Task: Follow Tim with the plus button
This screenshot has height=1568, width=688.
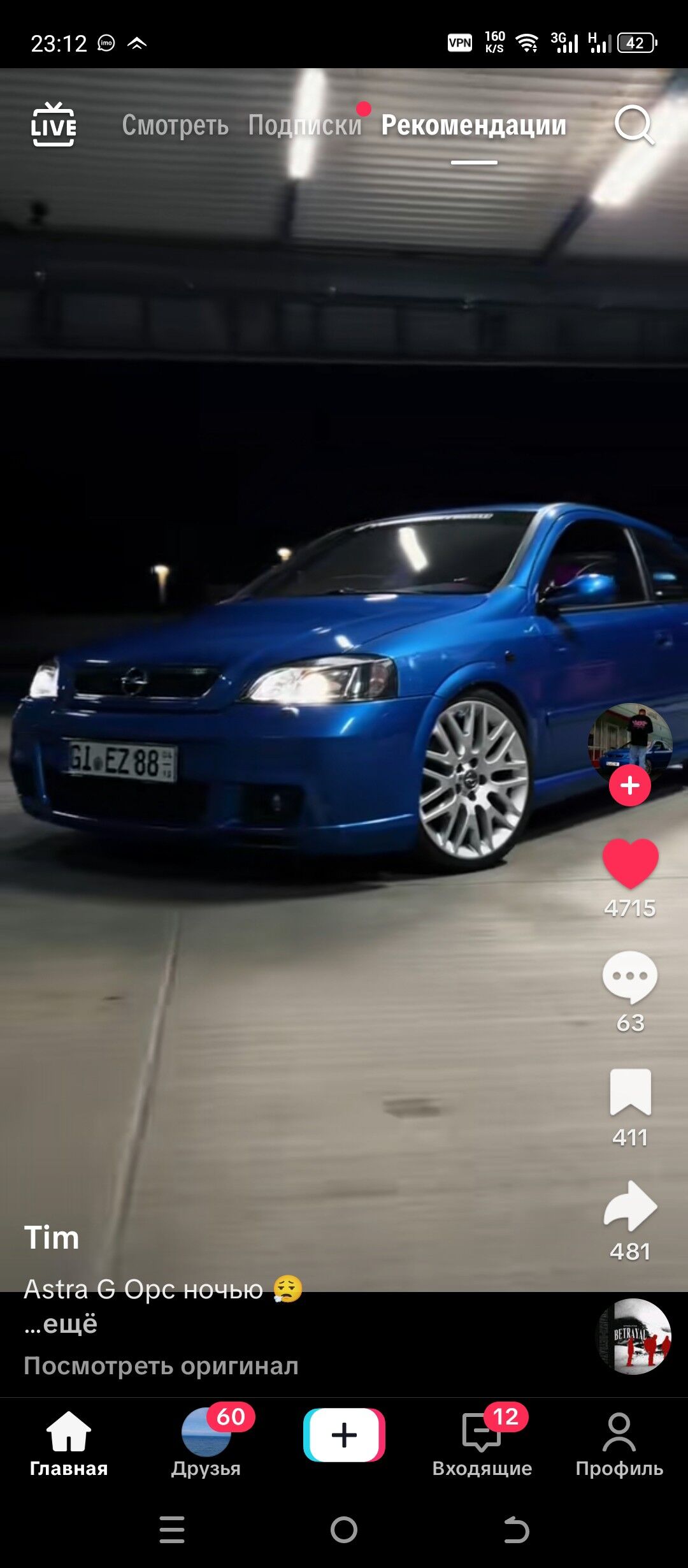Action: tap(629, 785)
